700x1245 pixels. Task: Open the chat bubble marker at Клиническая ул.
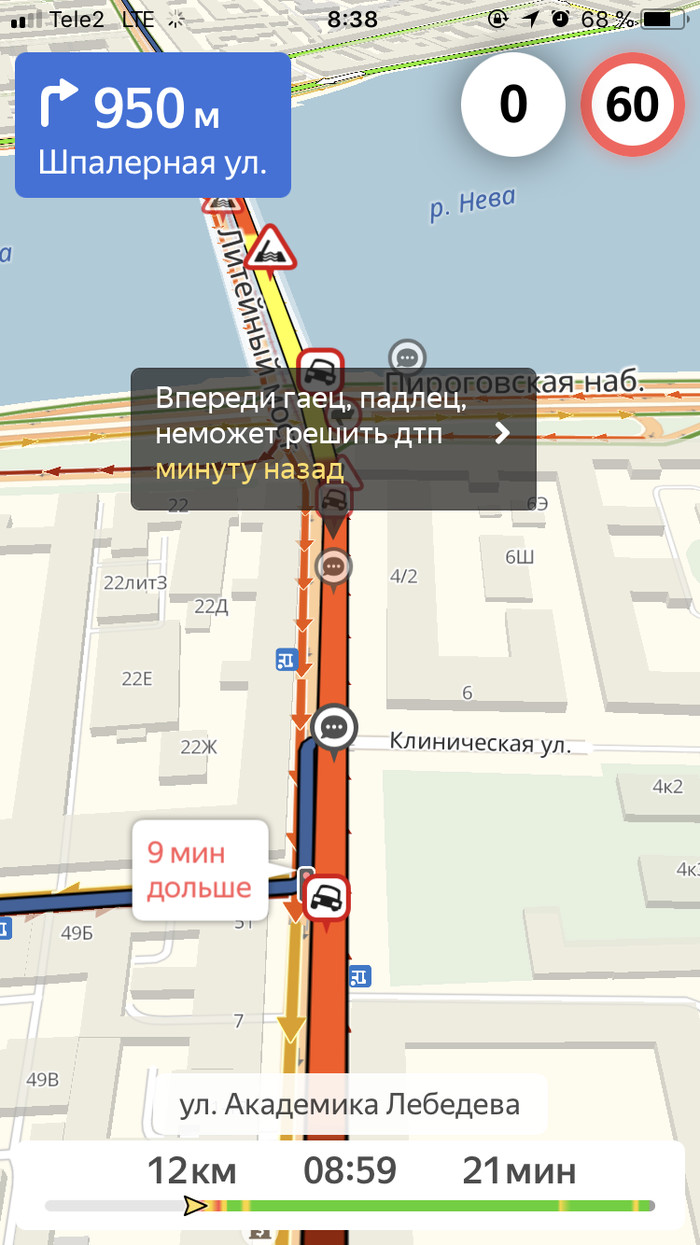tap(333, 726)
